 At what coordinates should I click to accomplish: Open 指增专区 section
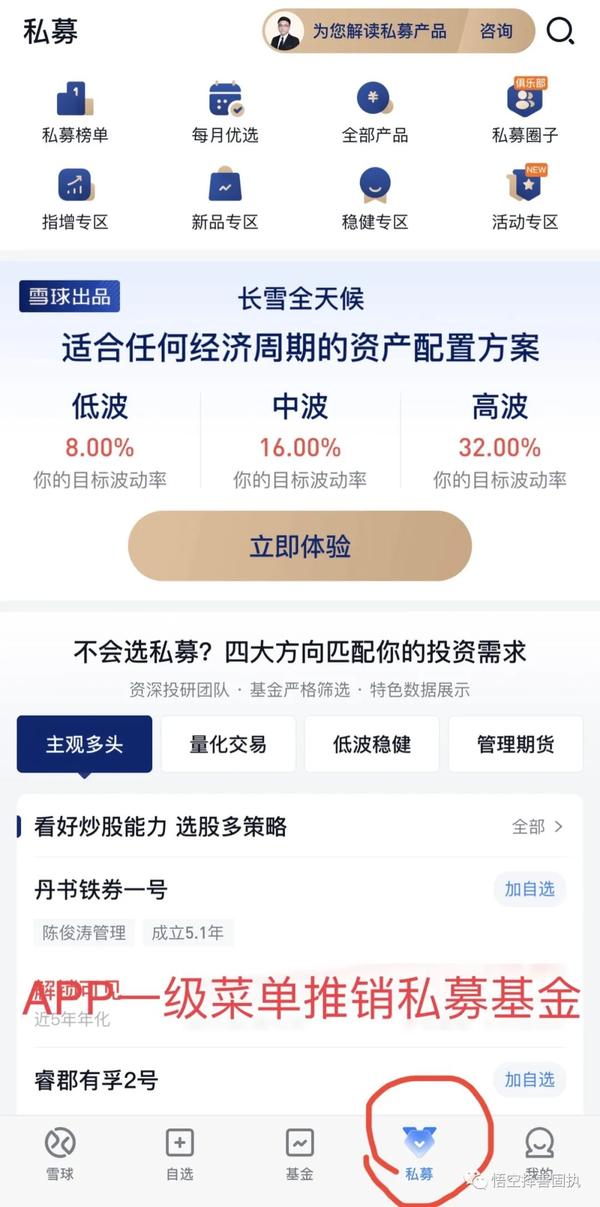point(75,199)
